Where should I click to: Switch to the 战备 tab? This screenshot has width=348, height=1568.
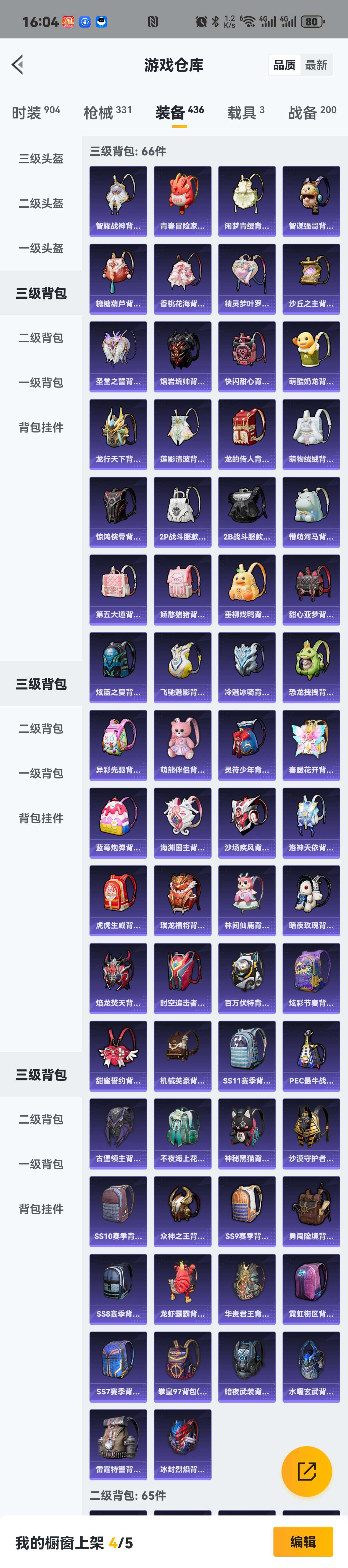click(312, 112)
